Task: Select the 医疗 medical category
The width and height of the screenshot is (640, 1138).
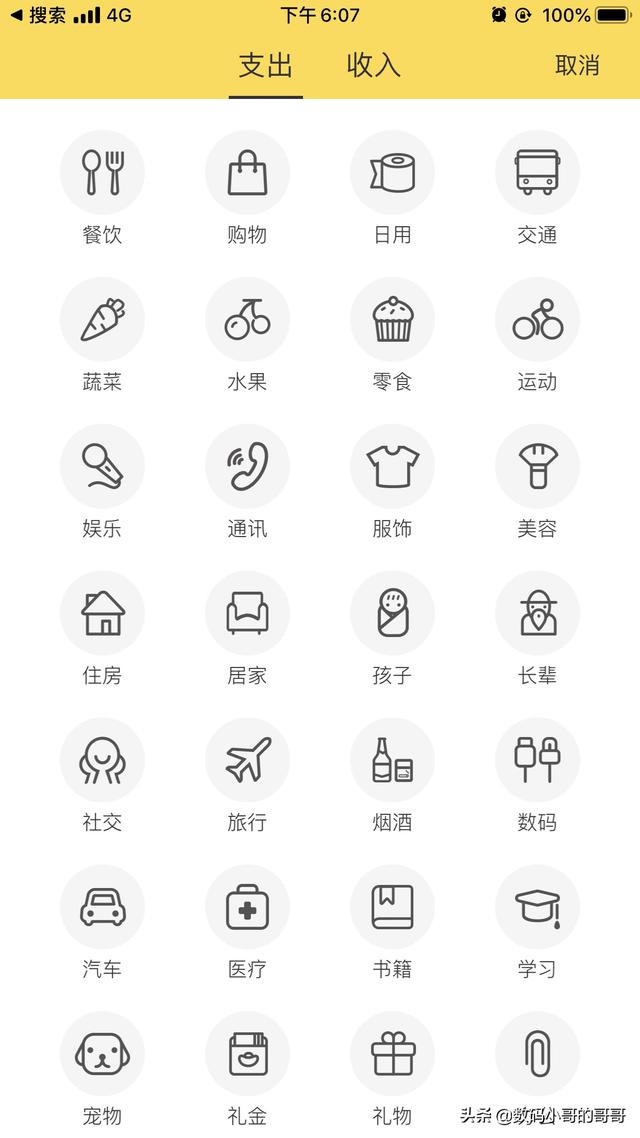Action: click(247, 908)
